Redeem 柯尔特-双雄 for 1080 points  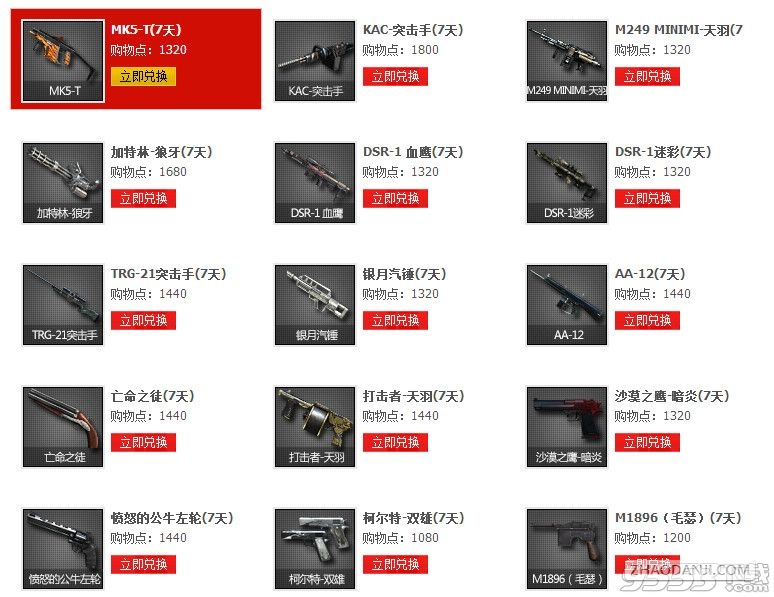[x=395, y=565]
